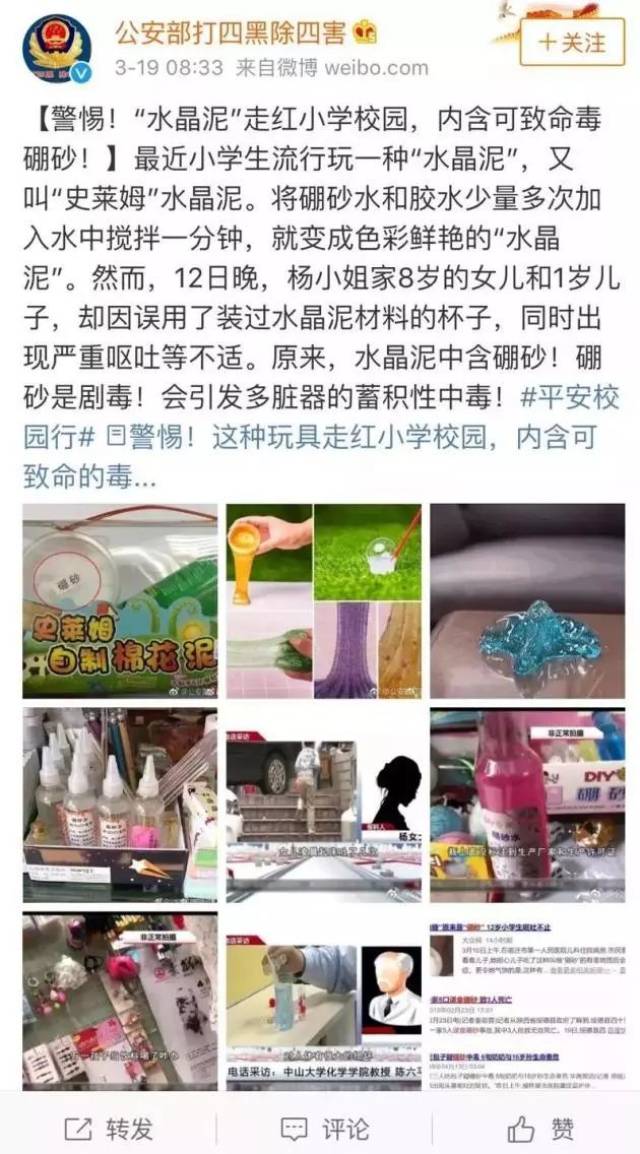640x1154 pixels.
Task: Open the police badge profile avatar
Action: click(57, 48)
